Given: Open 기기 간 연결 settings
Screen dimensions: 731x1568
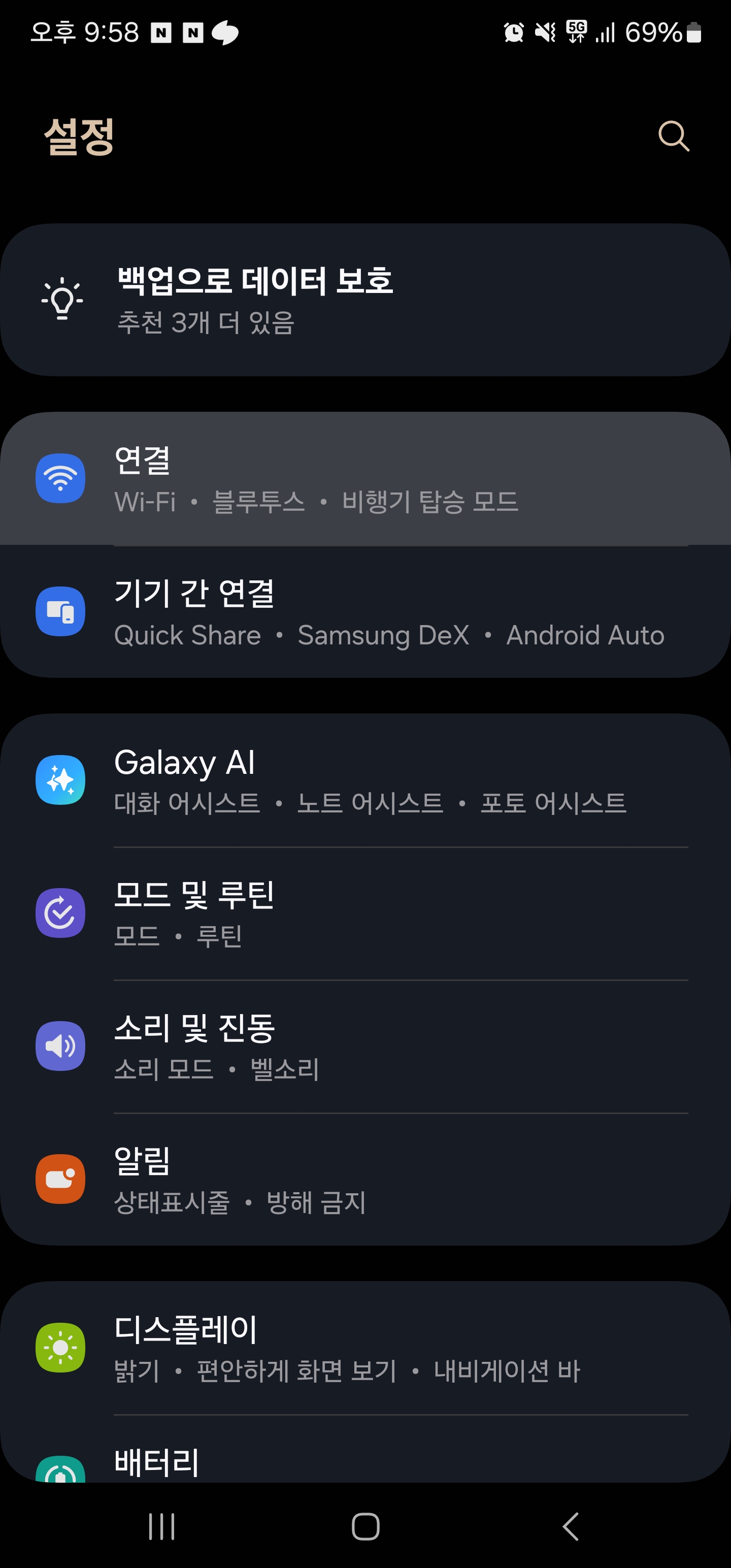Looking at the screenshot, I should (365, 612).
